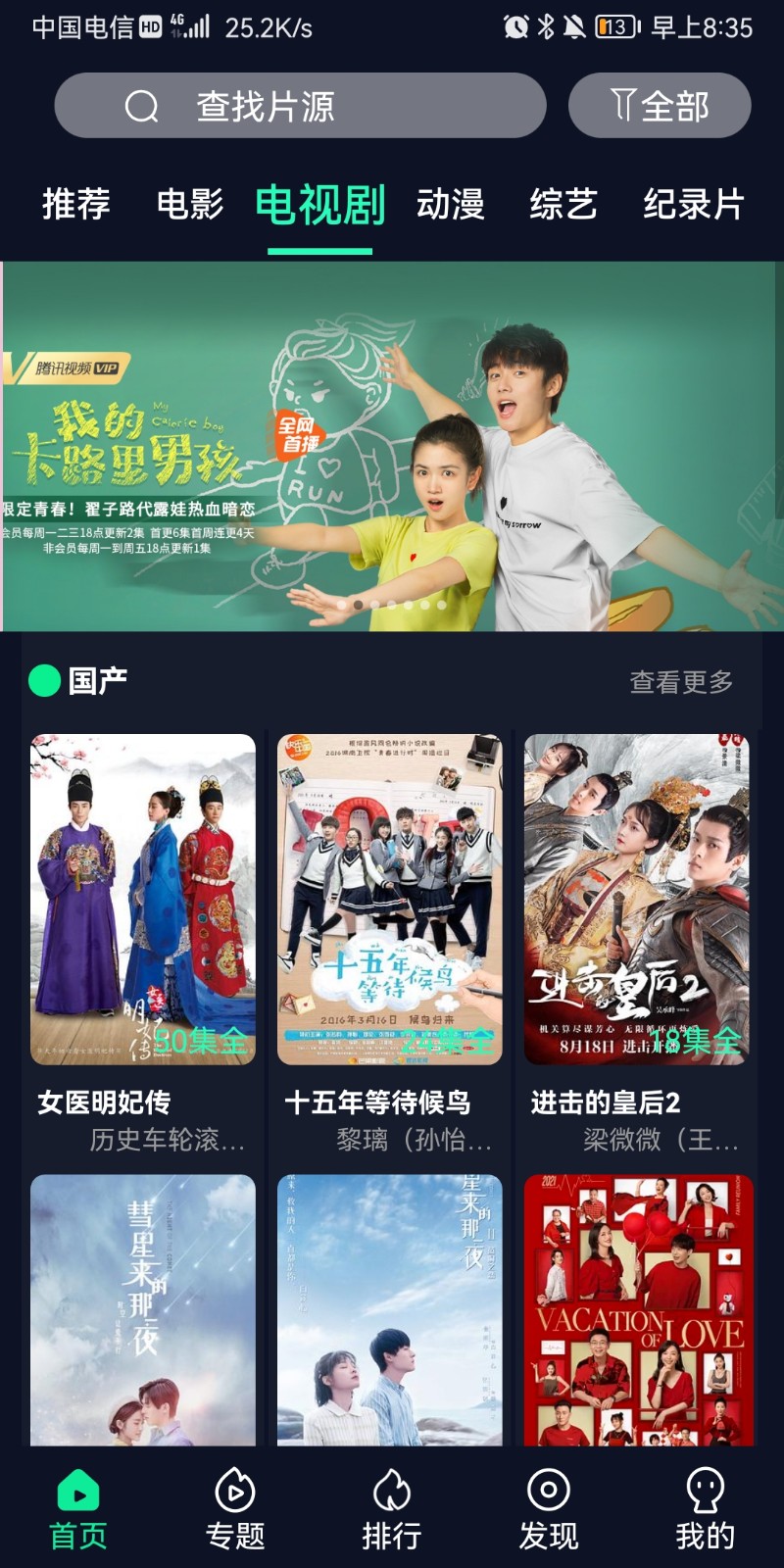
Task: Select the 电视剧 tab
Action: point(319,205)
